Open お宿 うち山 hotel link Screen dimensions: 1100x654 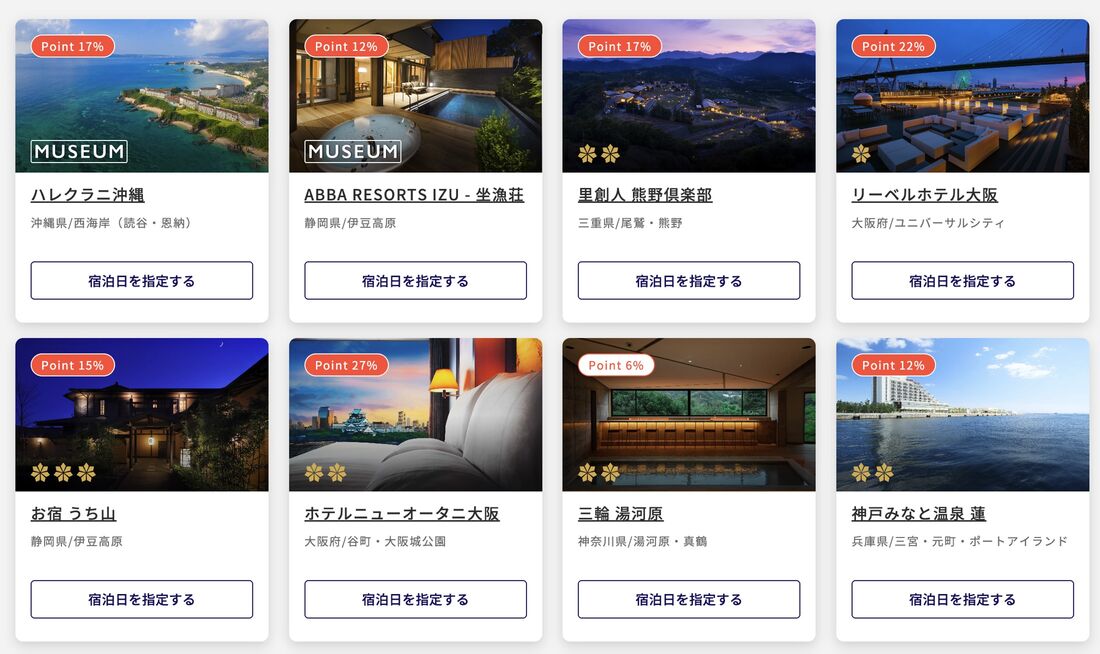coord(74,514)
